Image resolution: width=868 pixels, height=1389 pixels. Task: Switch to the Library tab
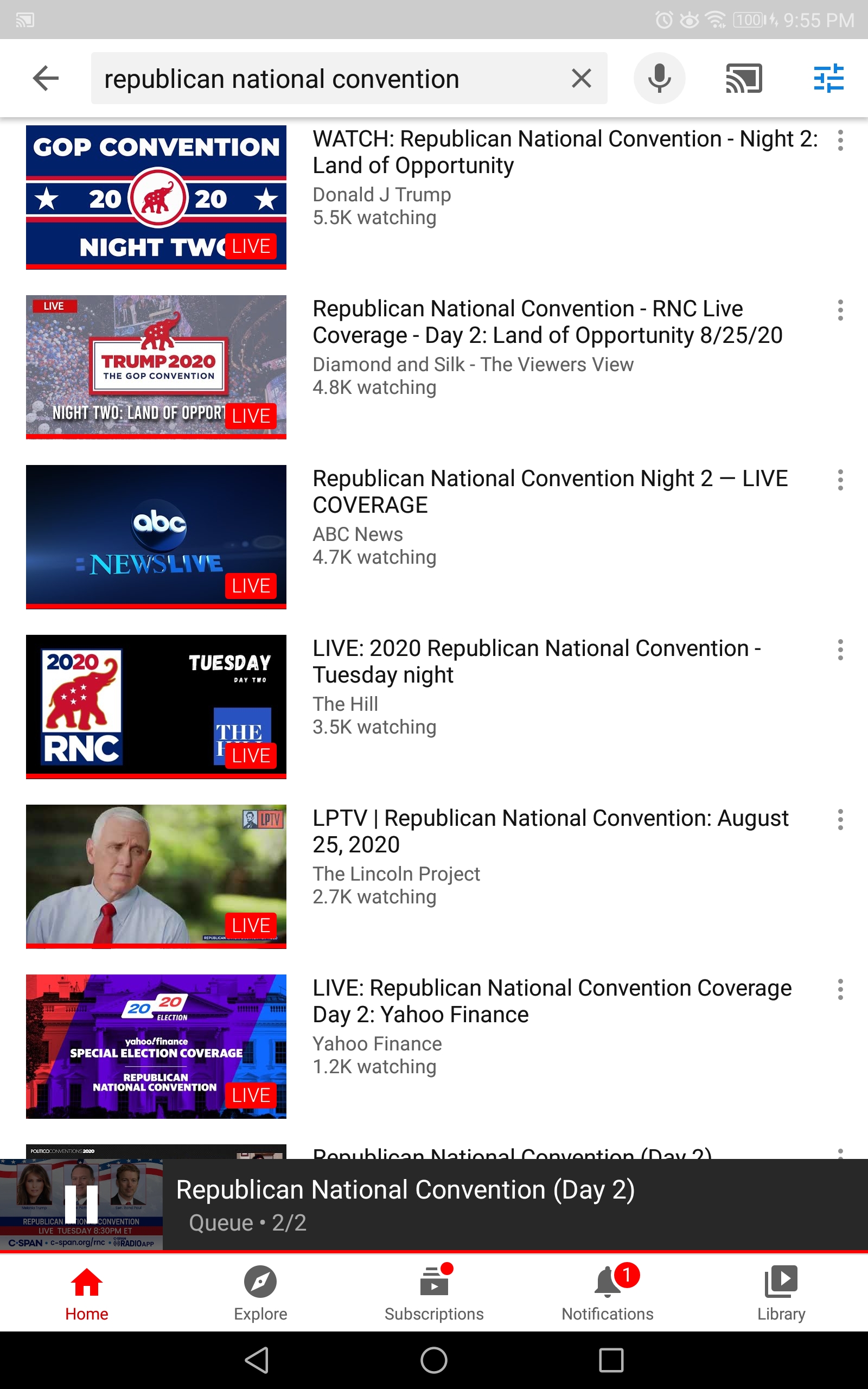pos(781,1293)
